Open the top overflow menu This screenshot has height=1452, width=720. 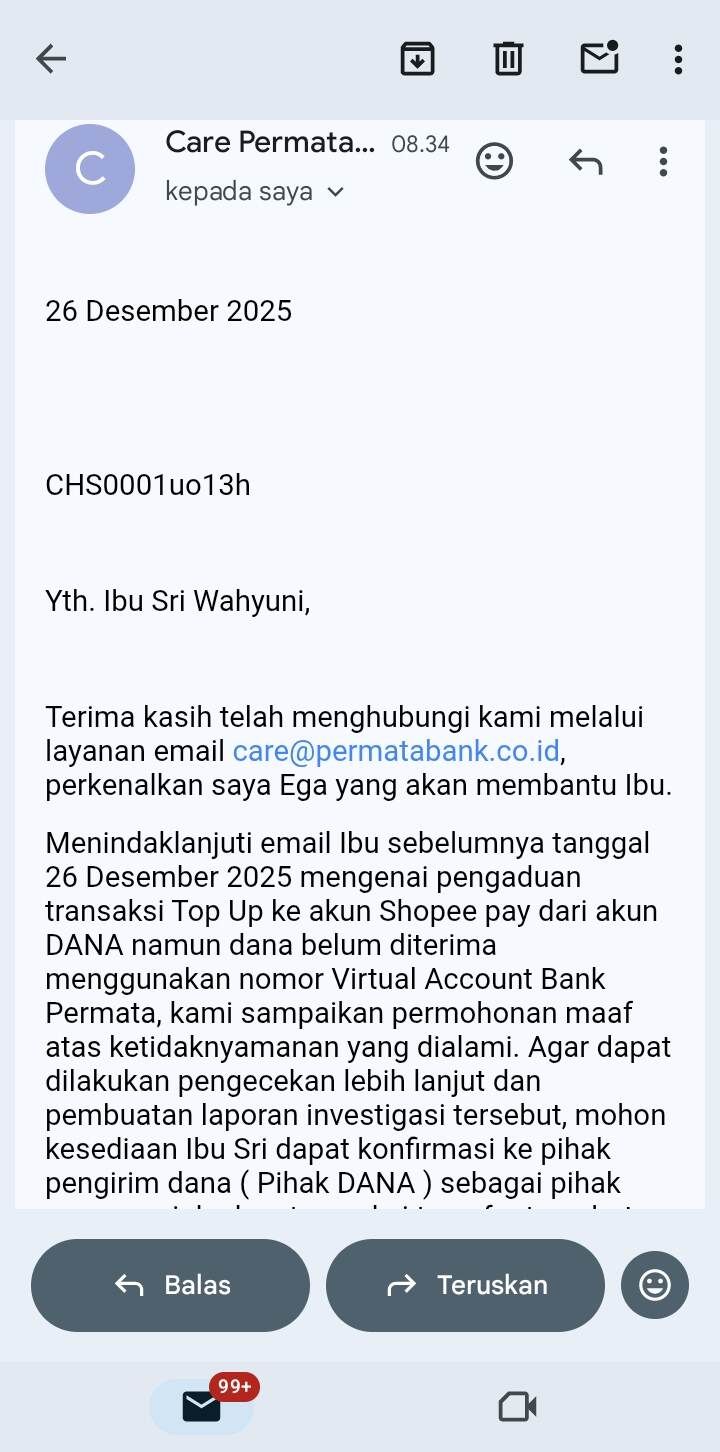tap(678, 59)
